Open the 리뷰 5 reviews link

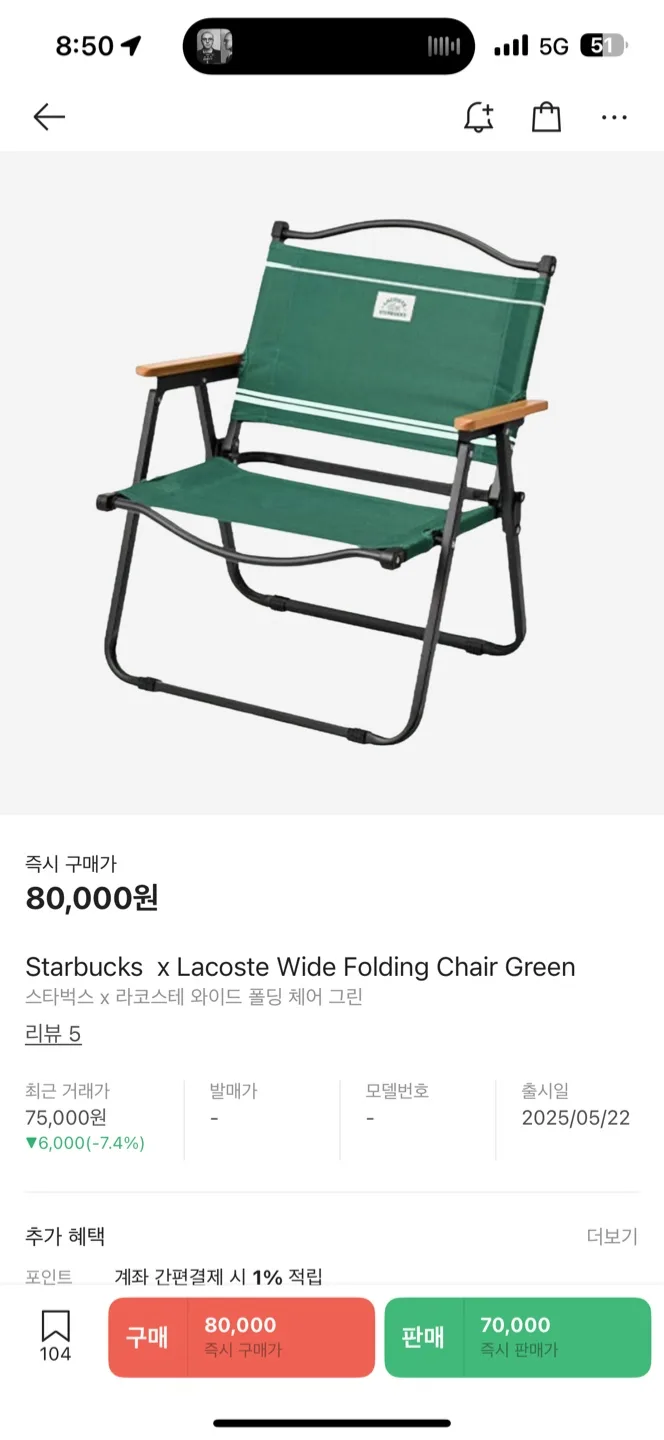53,1034
